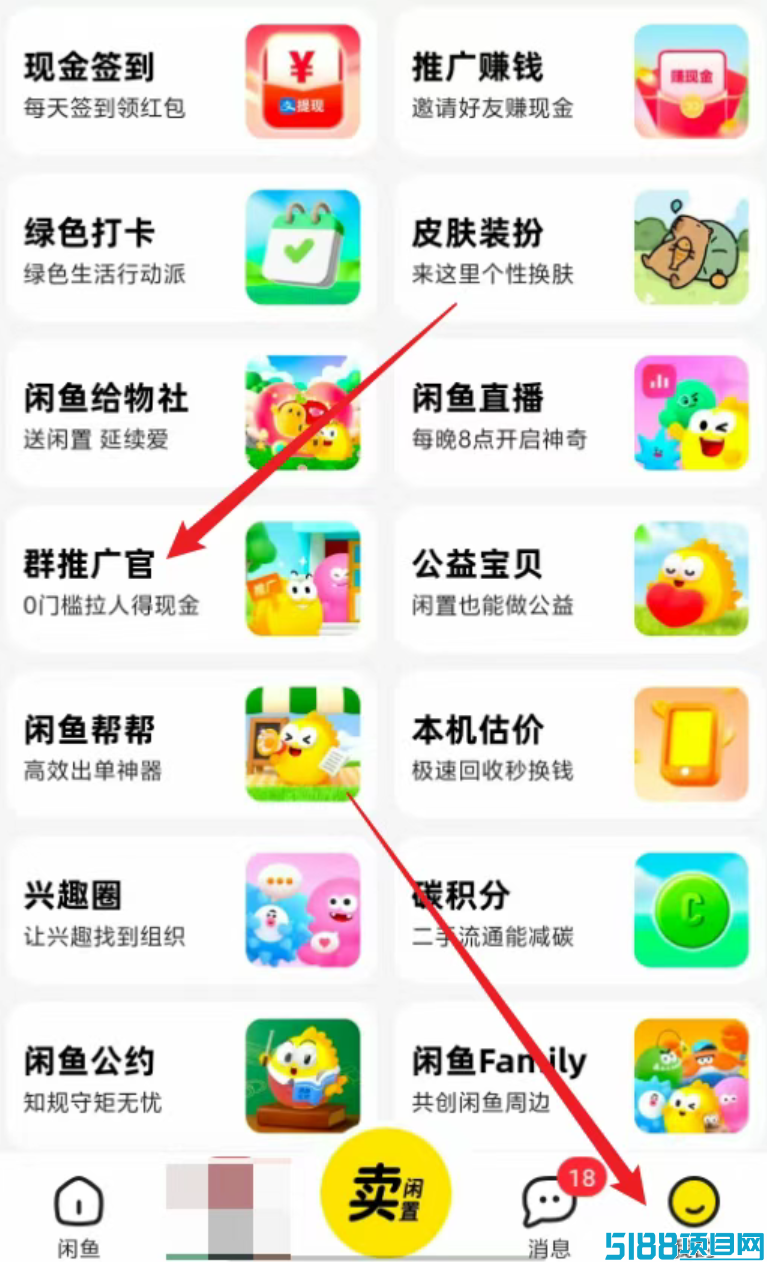Open 闲鱼直播 live streaming

click(579, 413)
